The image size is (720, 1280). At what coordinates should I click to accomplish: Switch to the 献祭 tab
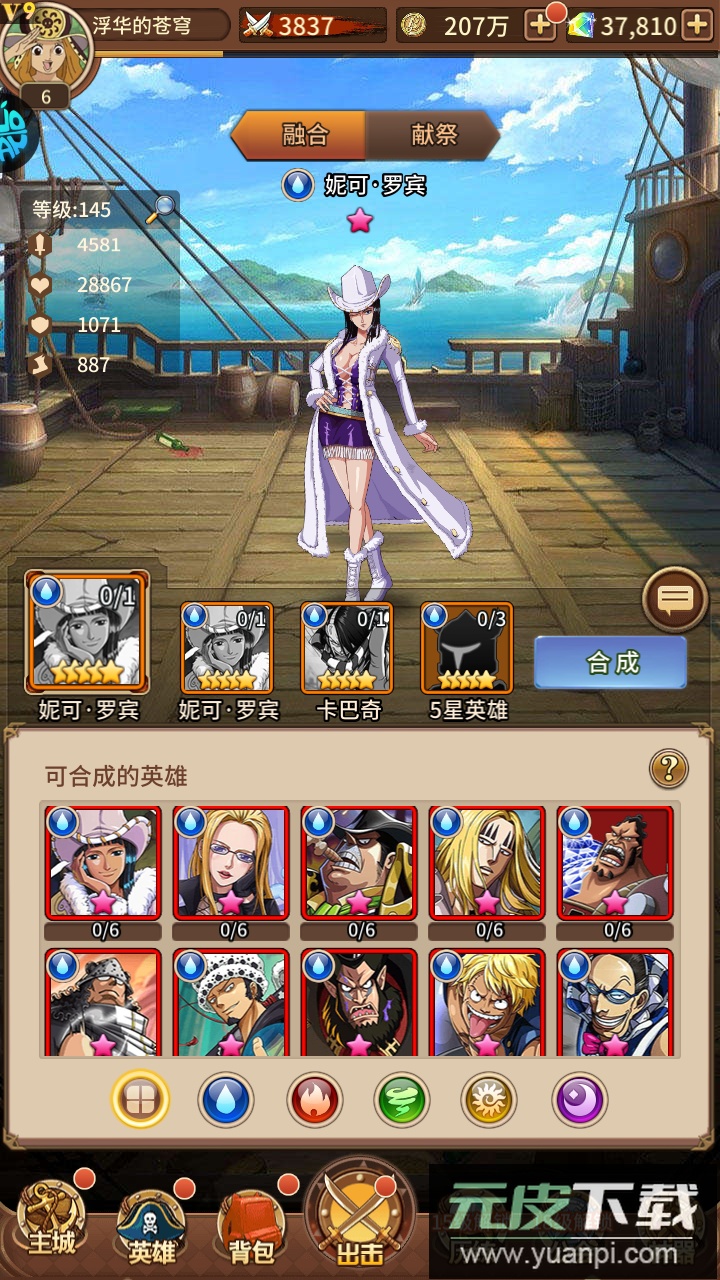(434, 135)
